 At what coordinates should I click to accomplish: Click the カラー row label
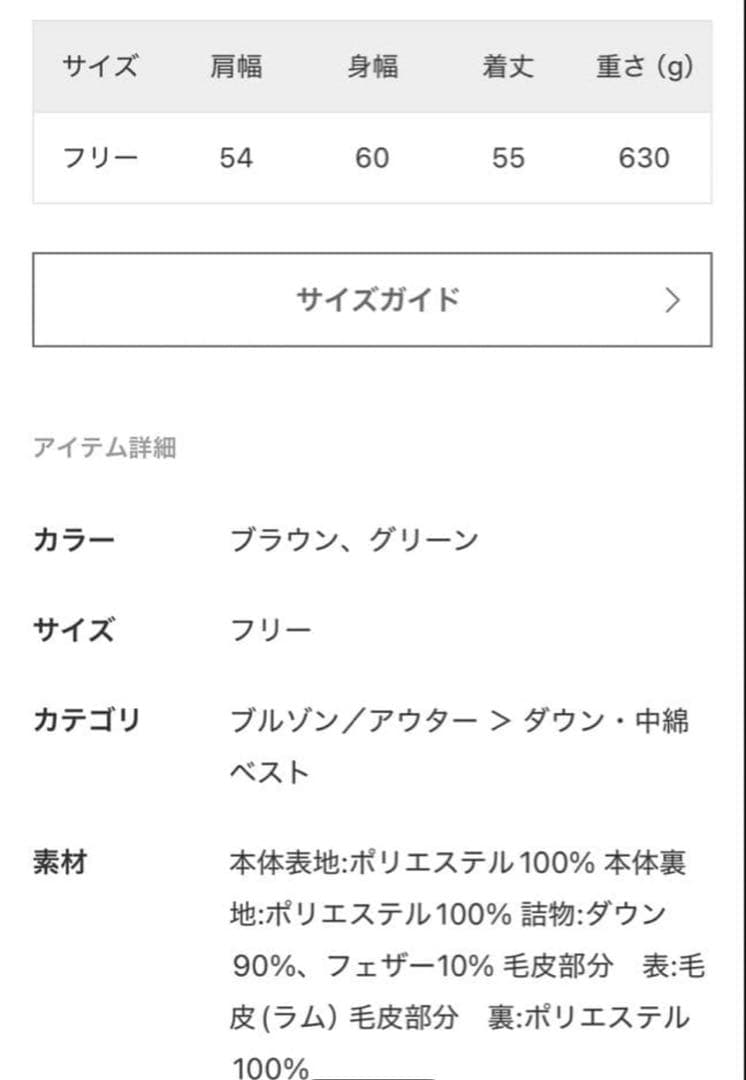[x=65, y=538]
